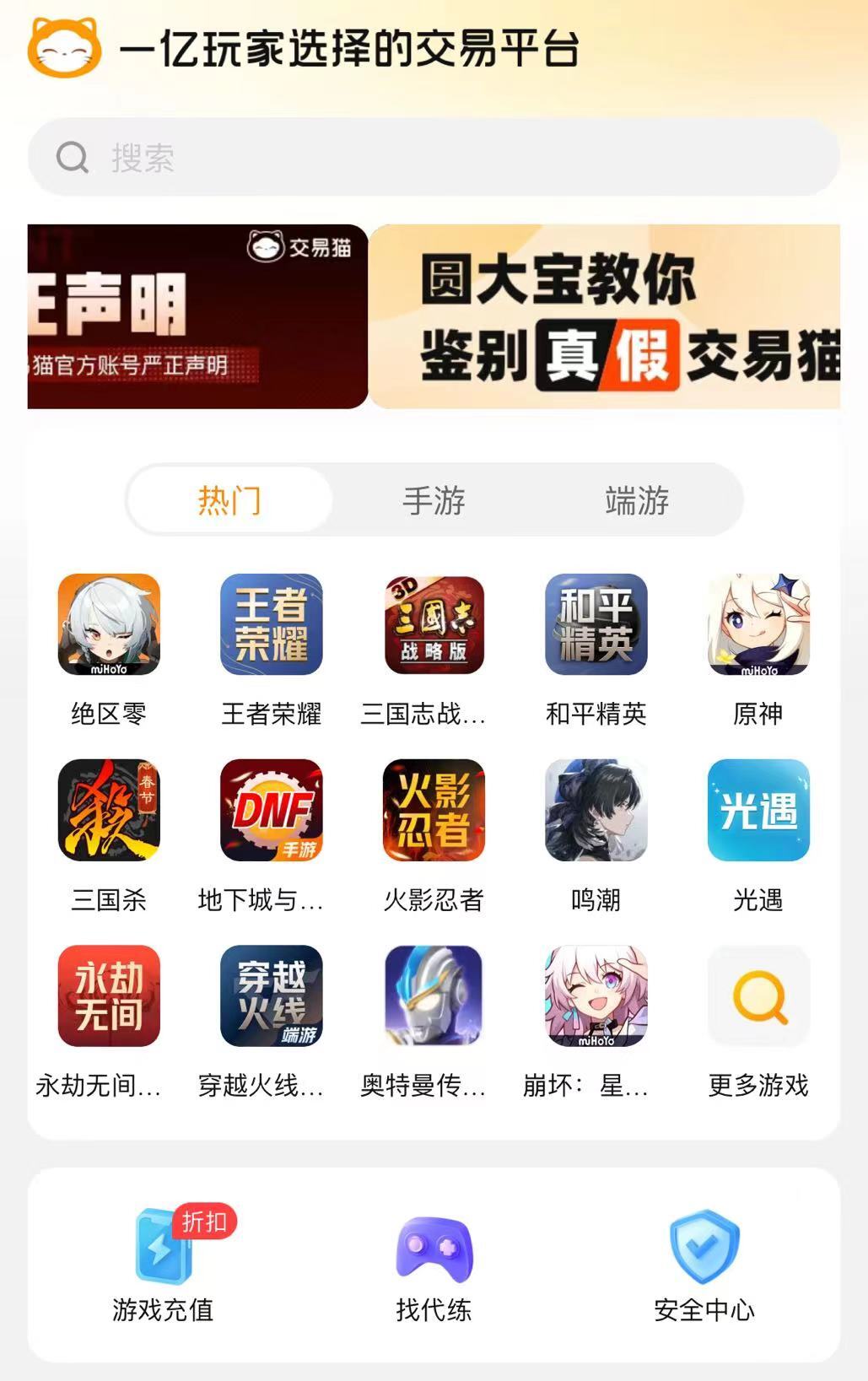Open the 绝区零 game icon

[x=107, y=624]
